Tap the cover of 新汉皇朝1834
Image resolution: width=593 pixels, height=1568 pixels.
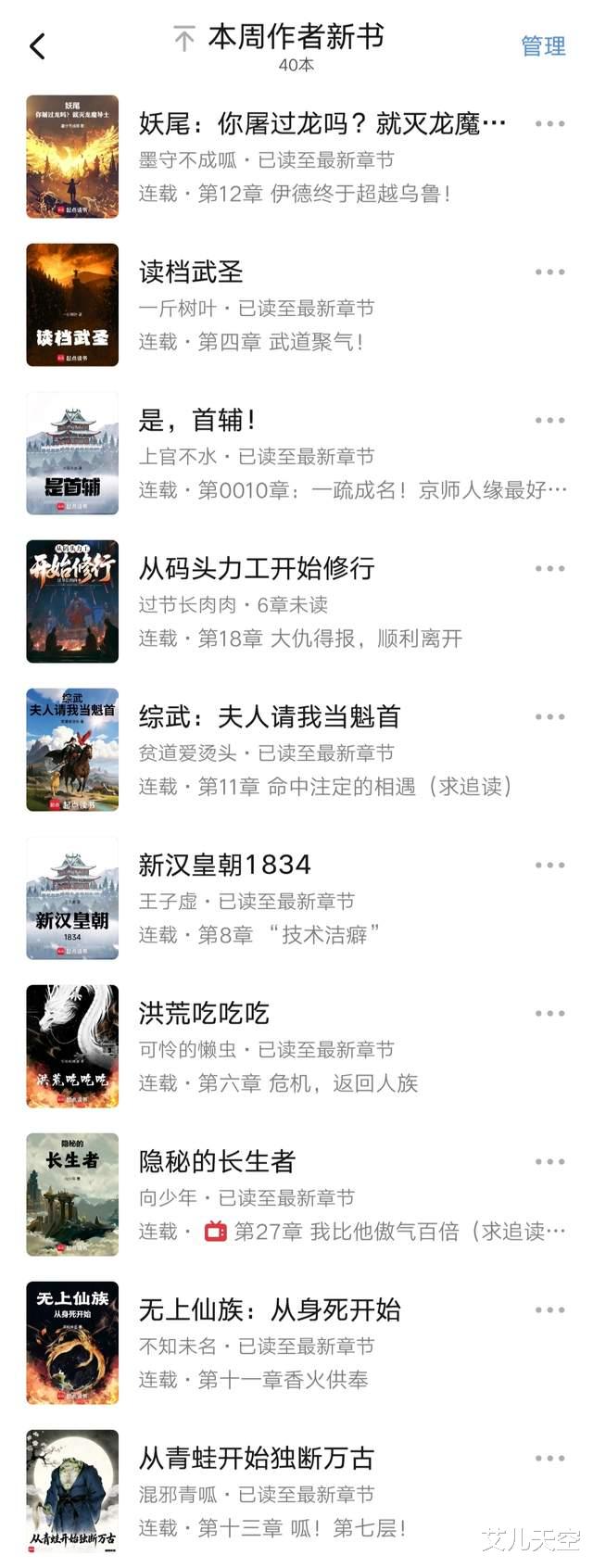(x=72, y=898)
